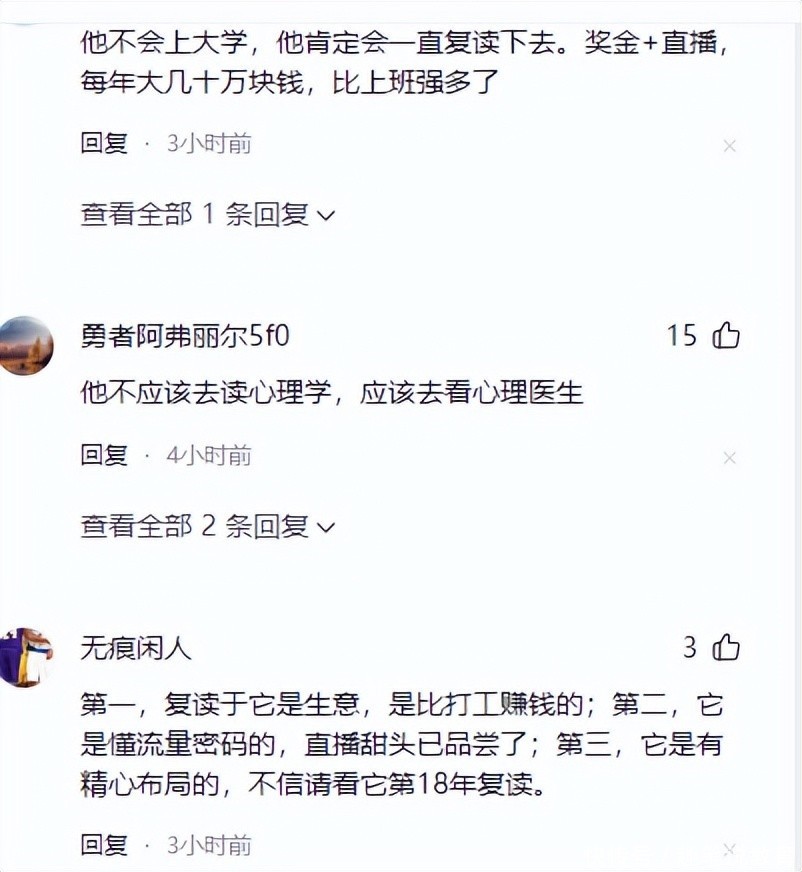Screen dimensions: 802x872
Task: Open username 无痕闲人
Action: coord(135,648)
